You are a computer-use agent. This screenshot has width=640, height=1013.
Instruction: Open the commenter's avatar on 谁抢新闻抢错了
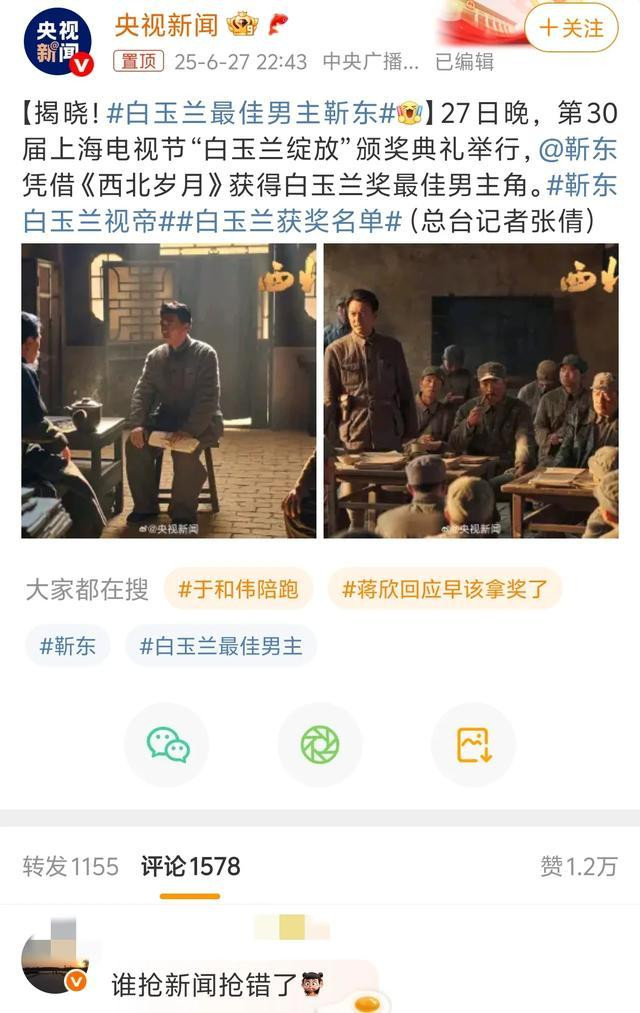pos(55,960)
